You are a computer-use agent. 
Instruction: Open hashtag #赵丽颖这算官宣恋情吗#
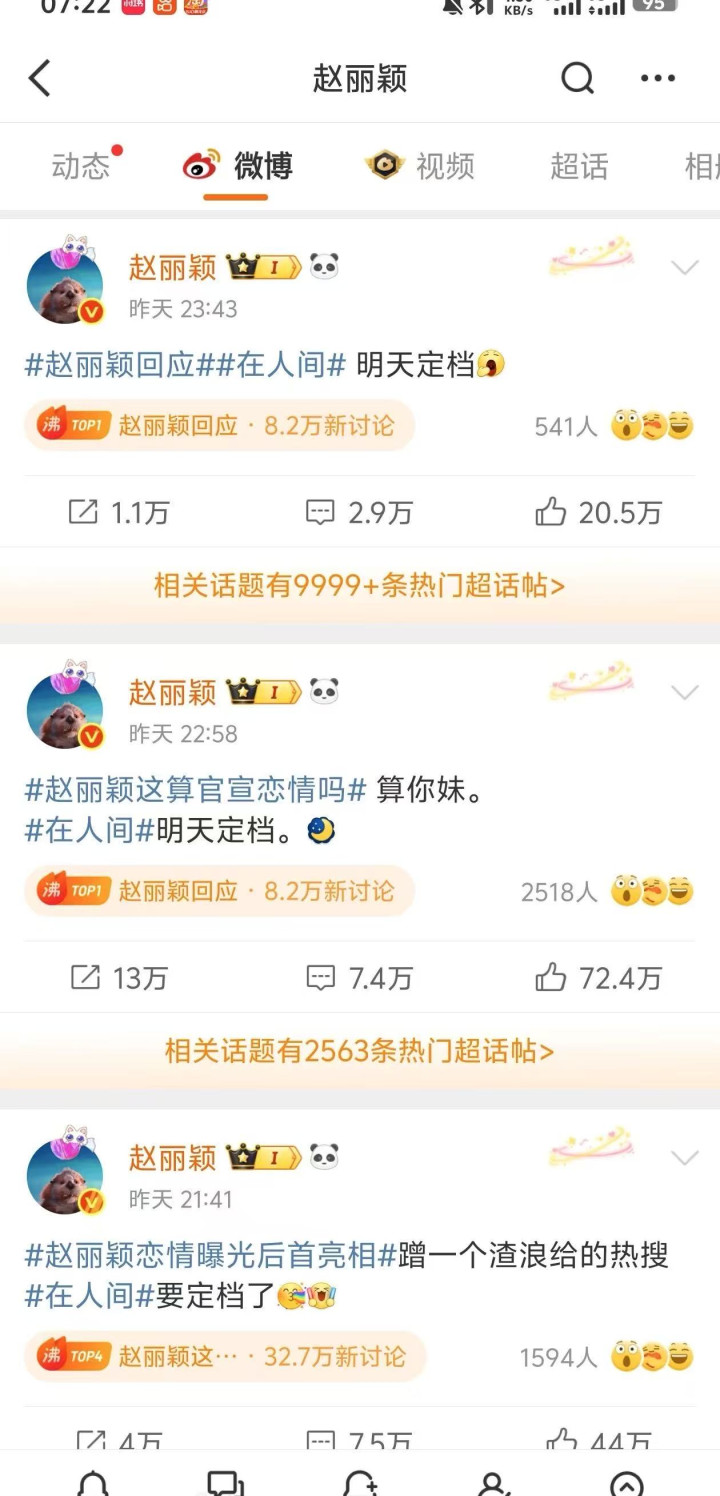196,790
